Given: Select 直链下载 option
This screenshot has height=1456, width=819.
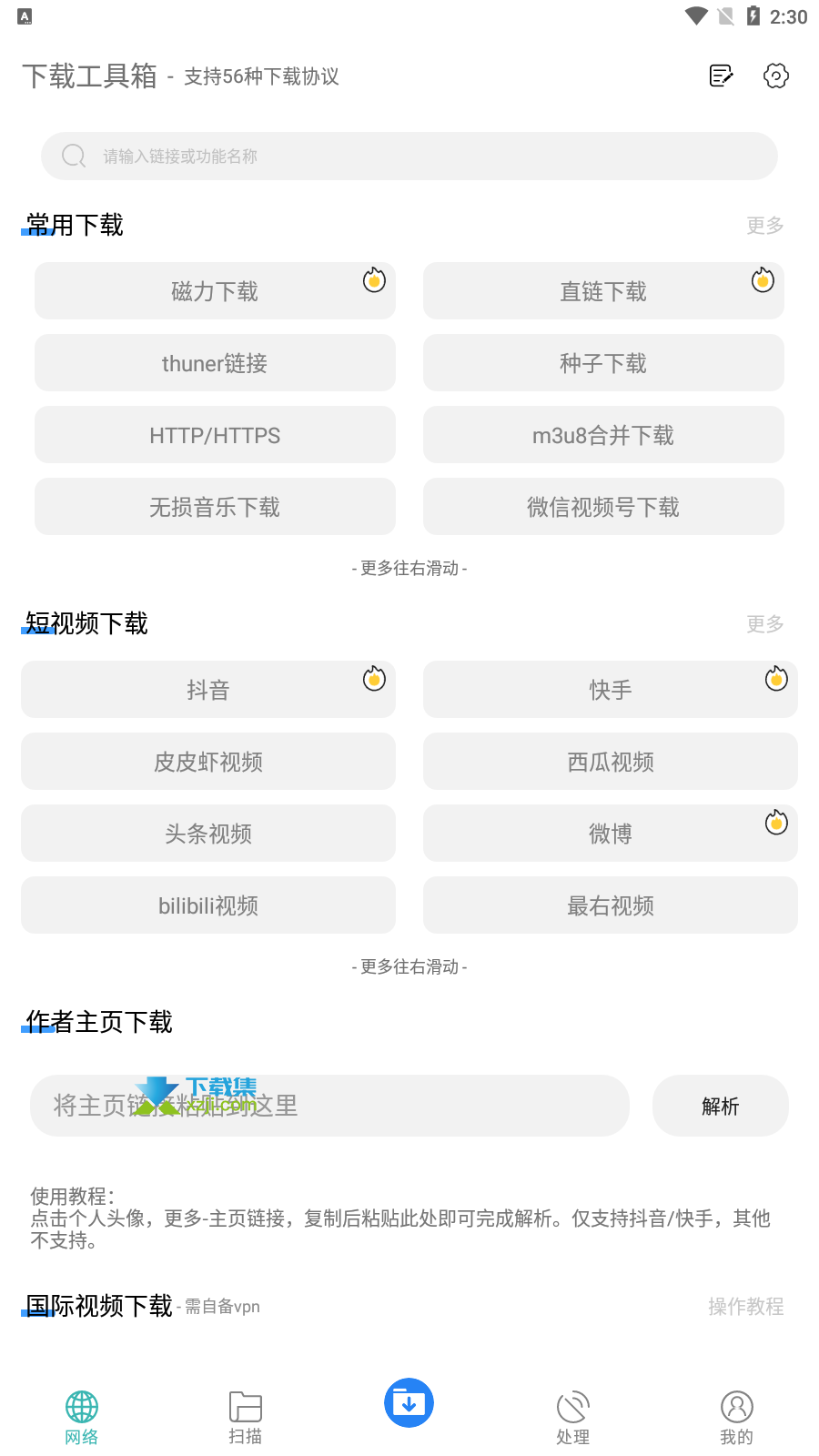Looking at the screenshot, I should pyautogui.click(x=603, y=291).
